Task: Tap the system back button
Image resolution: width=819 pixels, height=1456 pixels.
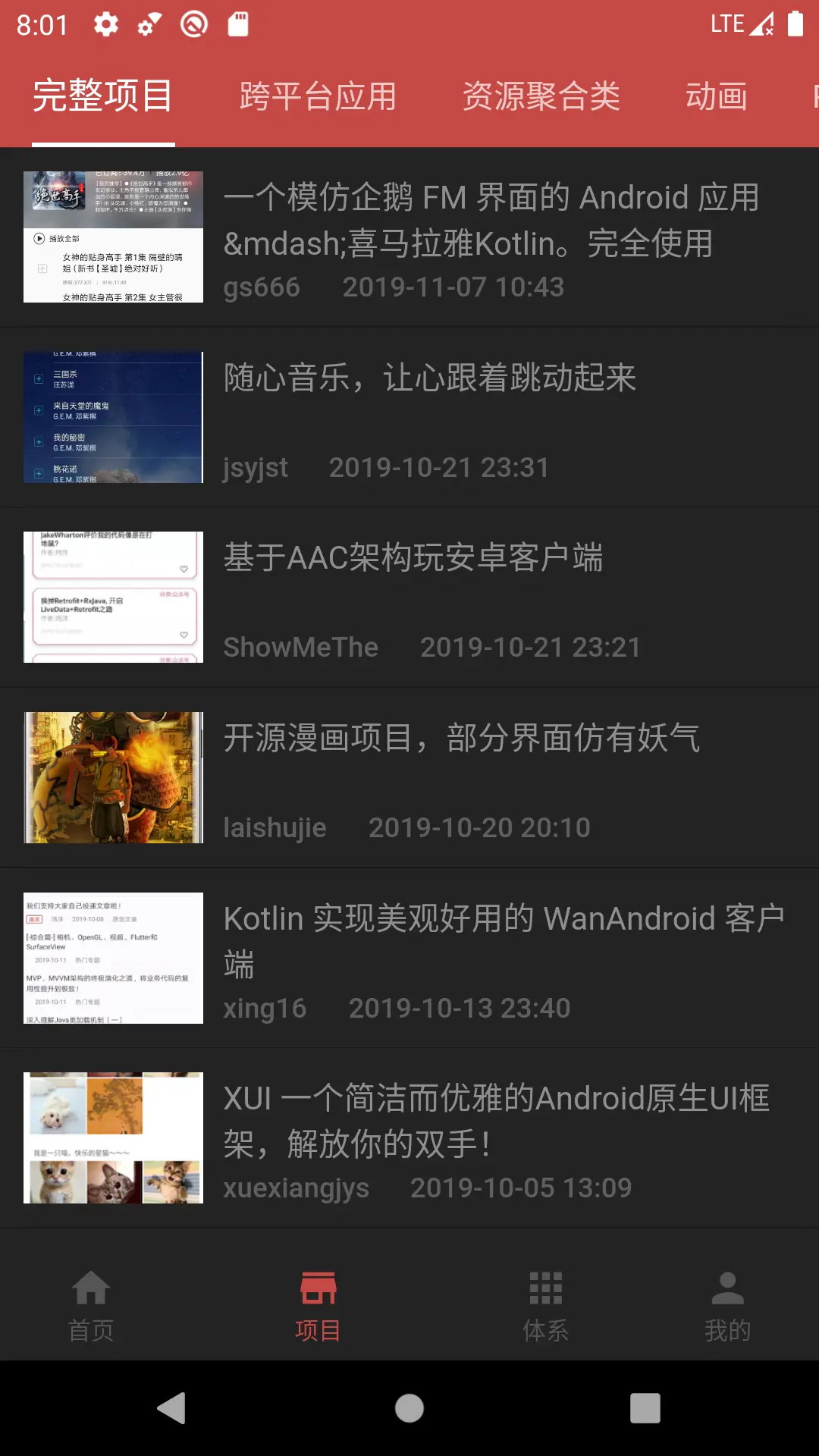Action: [172, 1408]
